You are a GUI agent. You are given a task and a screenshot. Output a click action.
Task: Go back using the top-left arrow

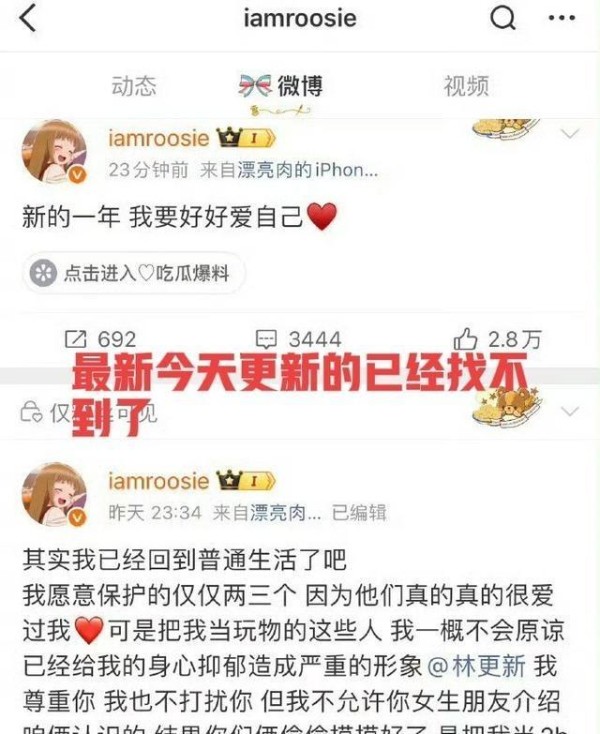pyautogui.click(x=27, y=18)
